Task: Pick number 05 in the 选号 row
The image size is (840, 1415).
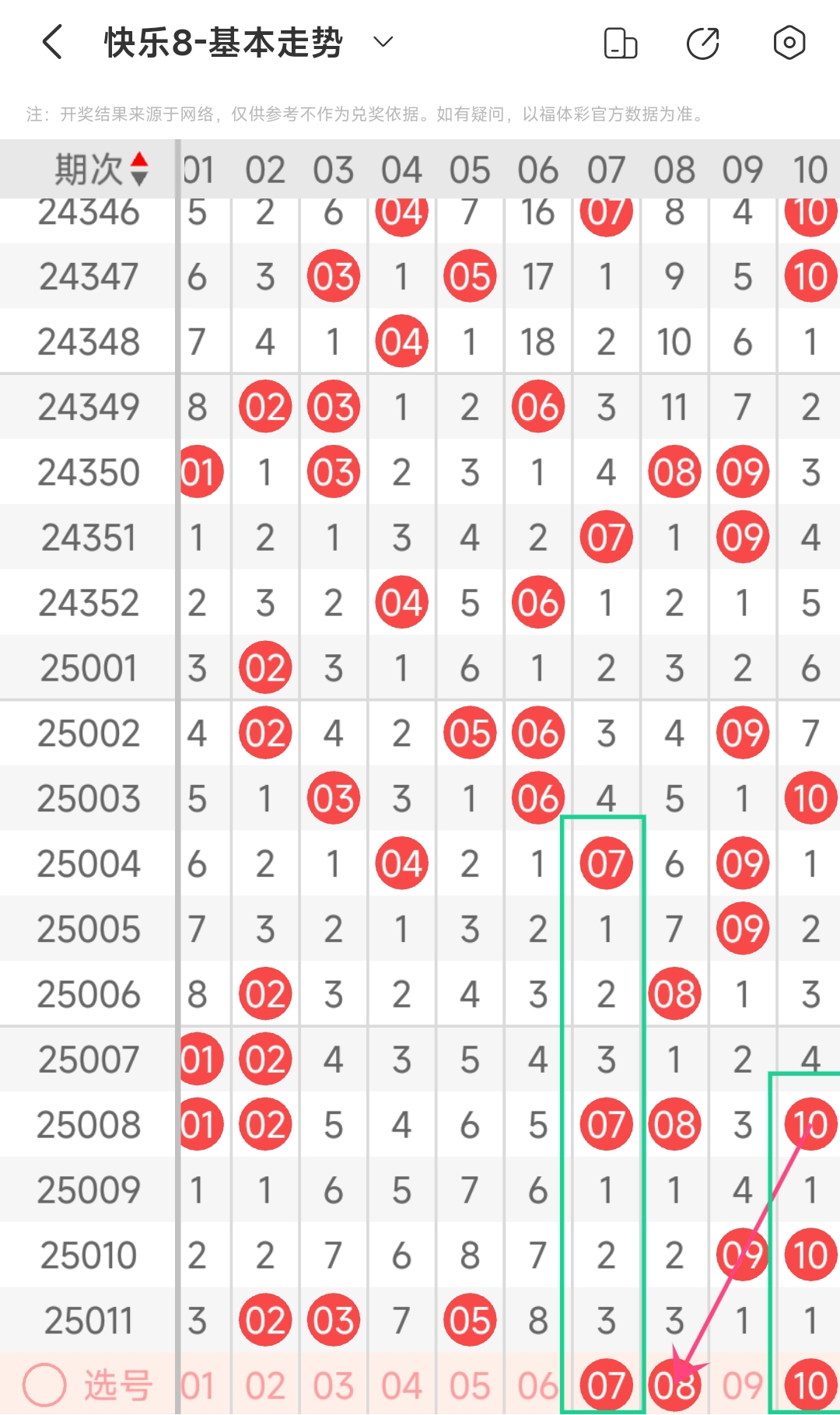Action: pyautogui.click(x=470, y=1385)
